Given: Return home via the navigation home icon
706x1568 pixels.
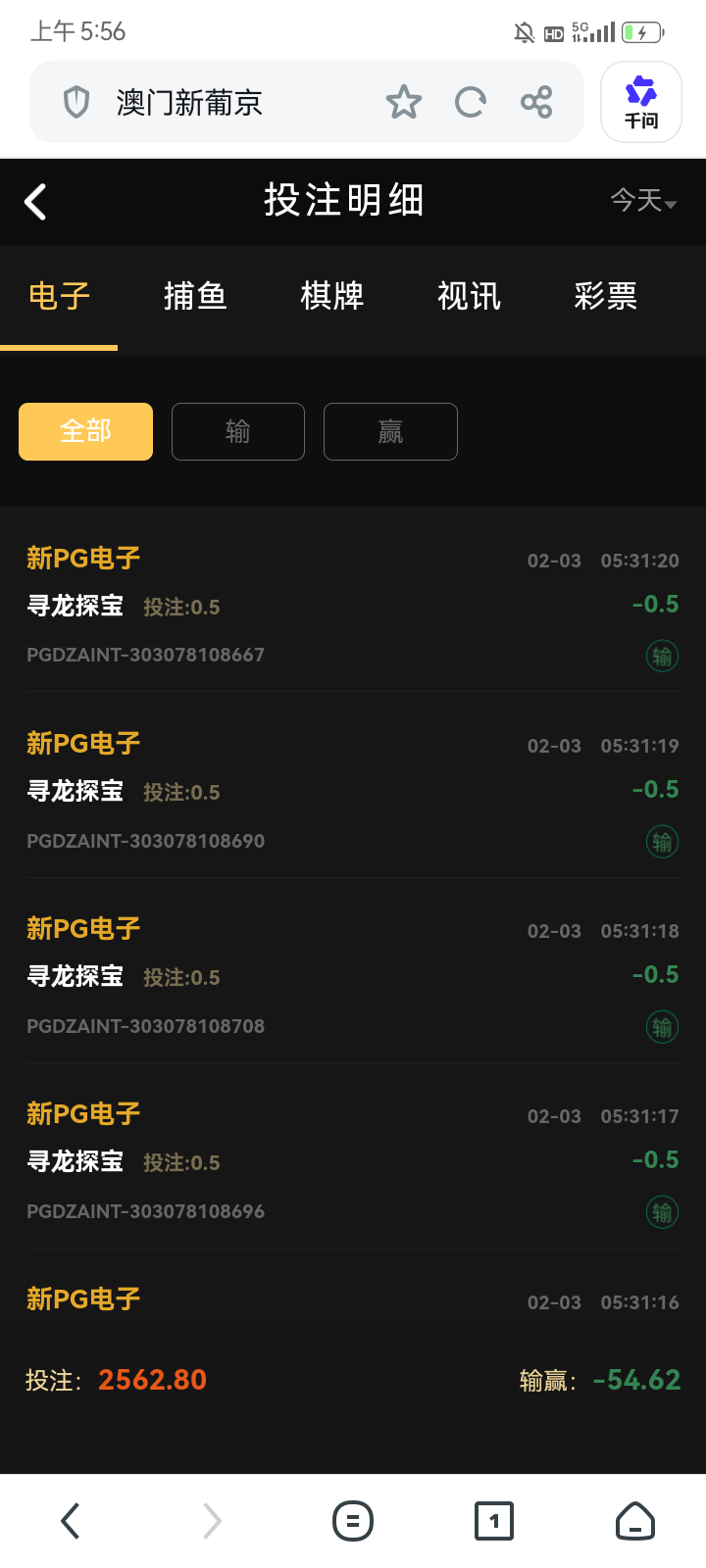Looking at the screenshot, I should click(633, 1521).
